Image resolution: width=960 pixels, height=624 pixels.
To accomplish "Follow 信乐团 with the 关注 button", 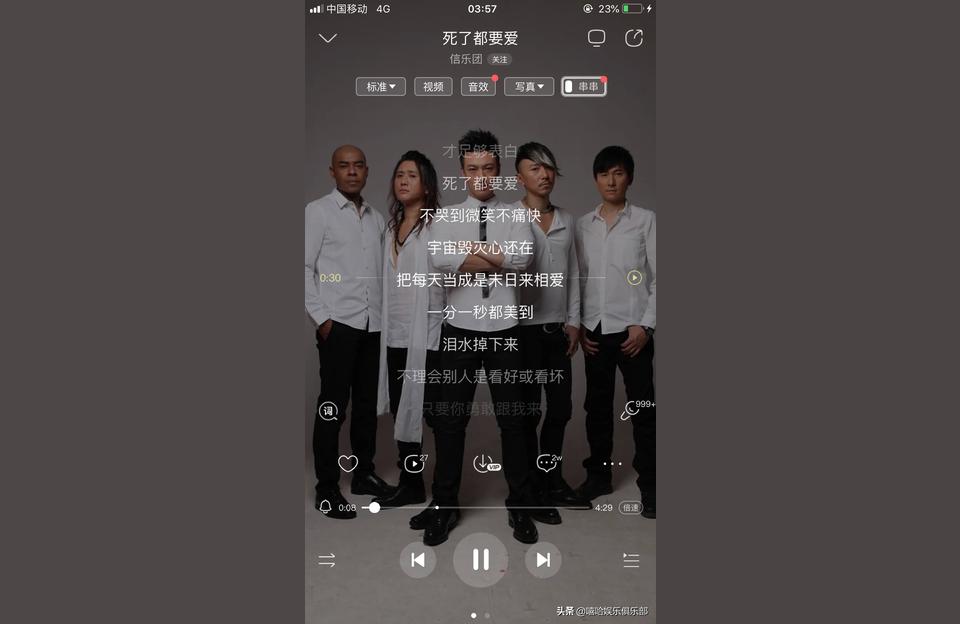I will tap(499, 60).
